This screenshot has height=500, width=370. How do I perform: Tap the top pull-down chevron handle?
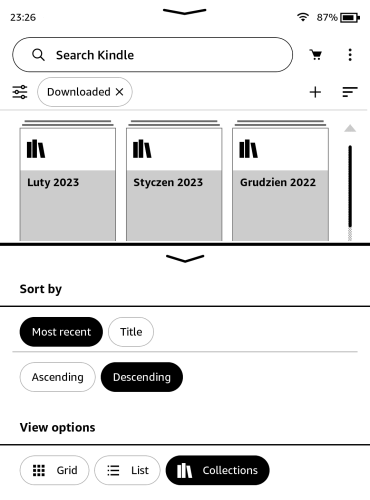click(184, 12)
